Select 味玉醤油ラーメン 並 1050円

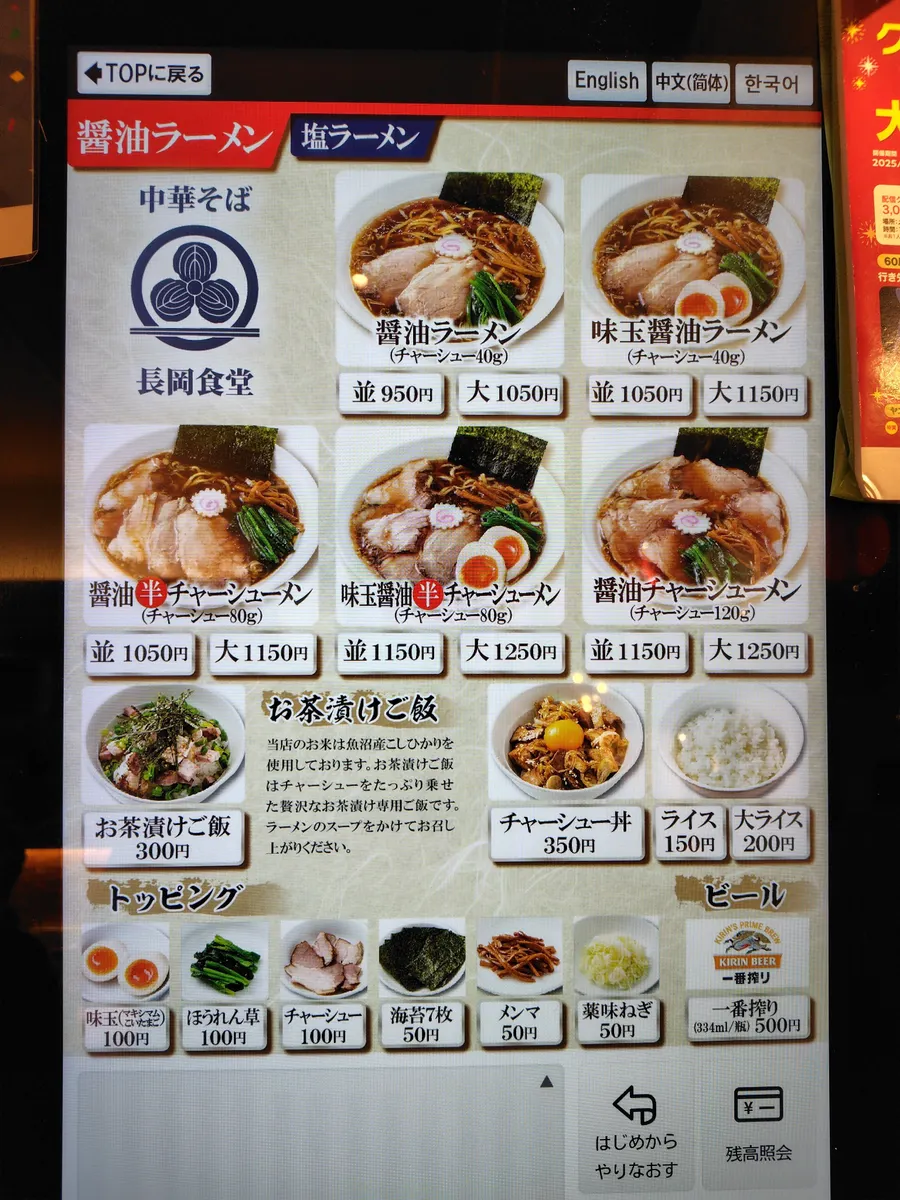pos(640,394)
